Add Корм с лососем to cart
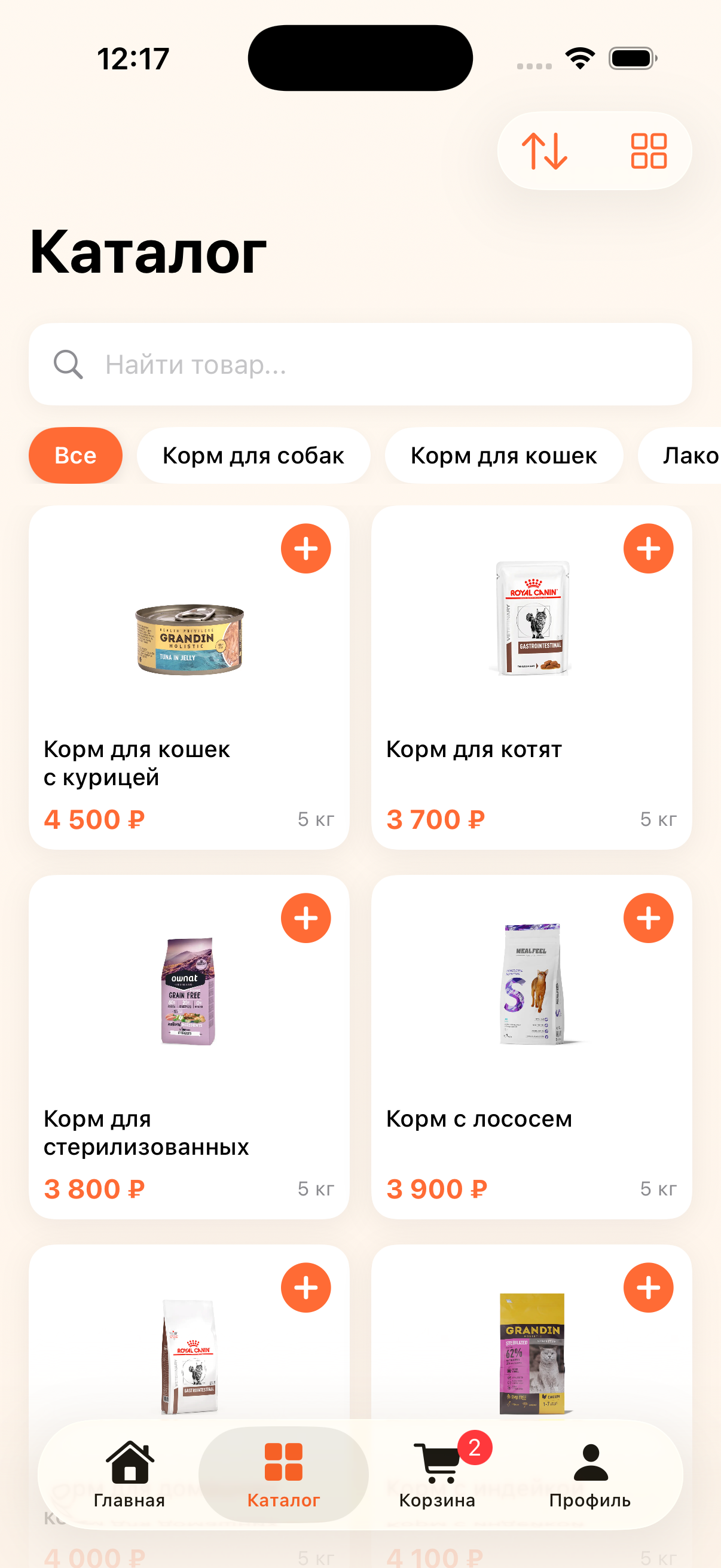Screen dimensions: 721x1568 coord(649,917)
